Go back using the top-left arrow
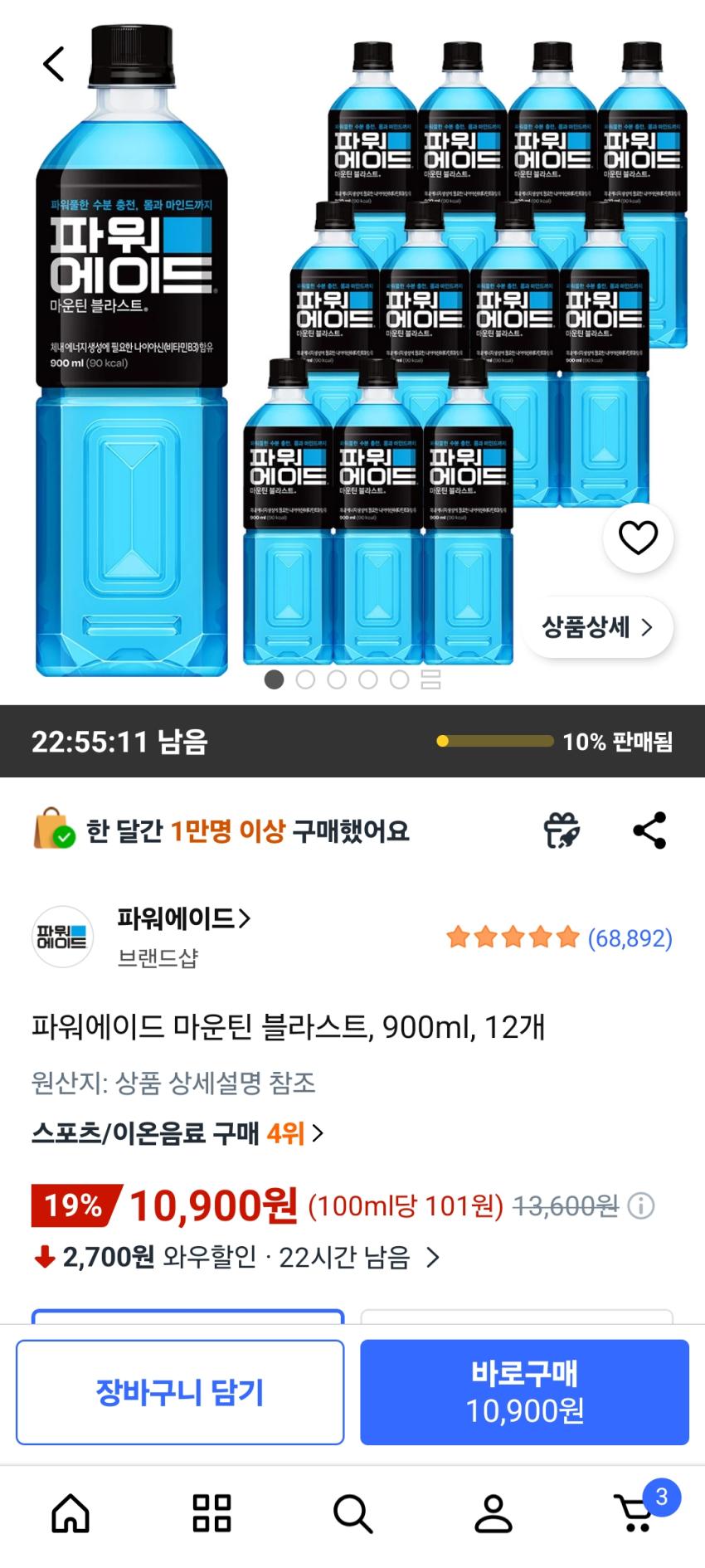 coord(54,64)
